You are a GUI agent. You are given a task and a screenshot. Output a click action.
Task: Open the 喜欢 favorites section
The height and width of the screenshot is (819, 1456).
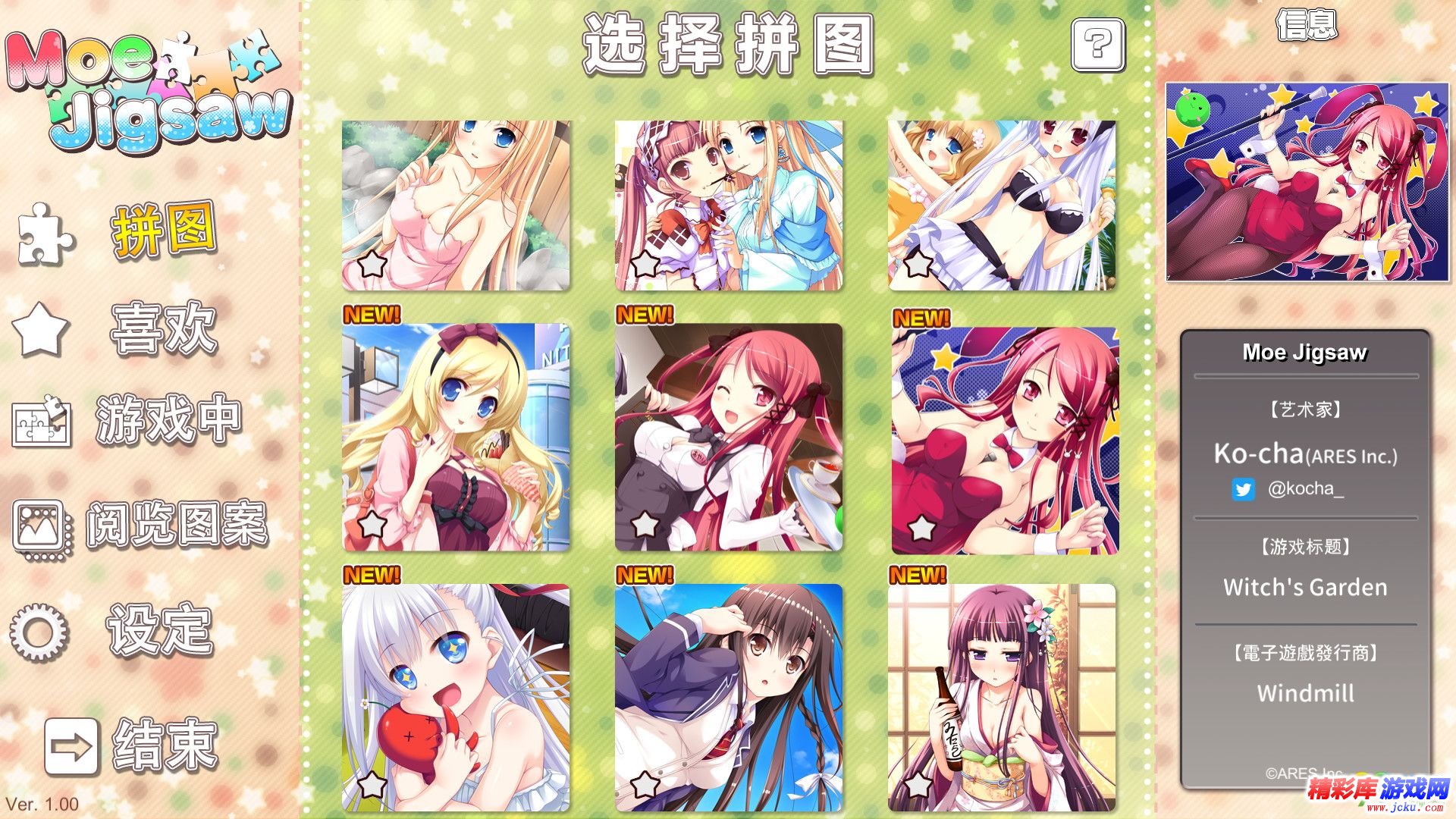click(163, 328)
